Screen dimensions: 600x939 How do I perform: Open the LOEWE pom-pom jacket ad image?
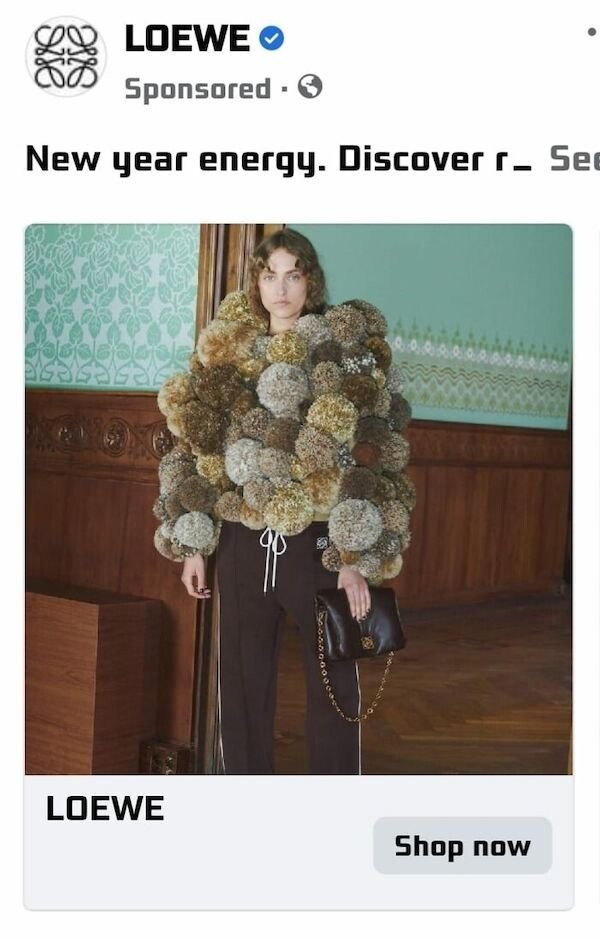coord(298,498)
